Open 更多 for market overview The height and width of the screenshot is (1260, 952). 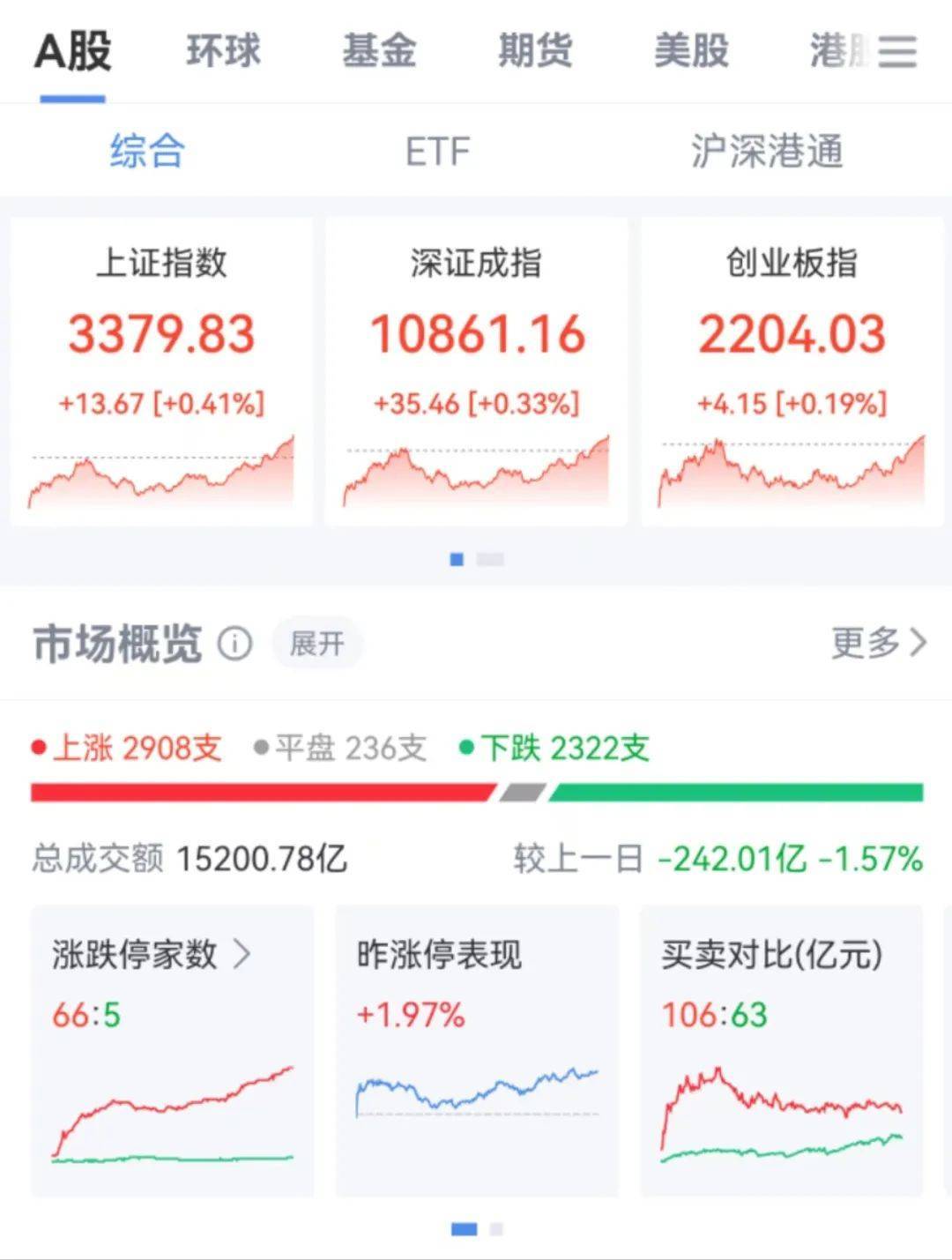pos(878,643)
